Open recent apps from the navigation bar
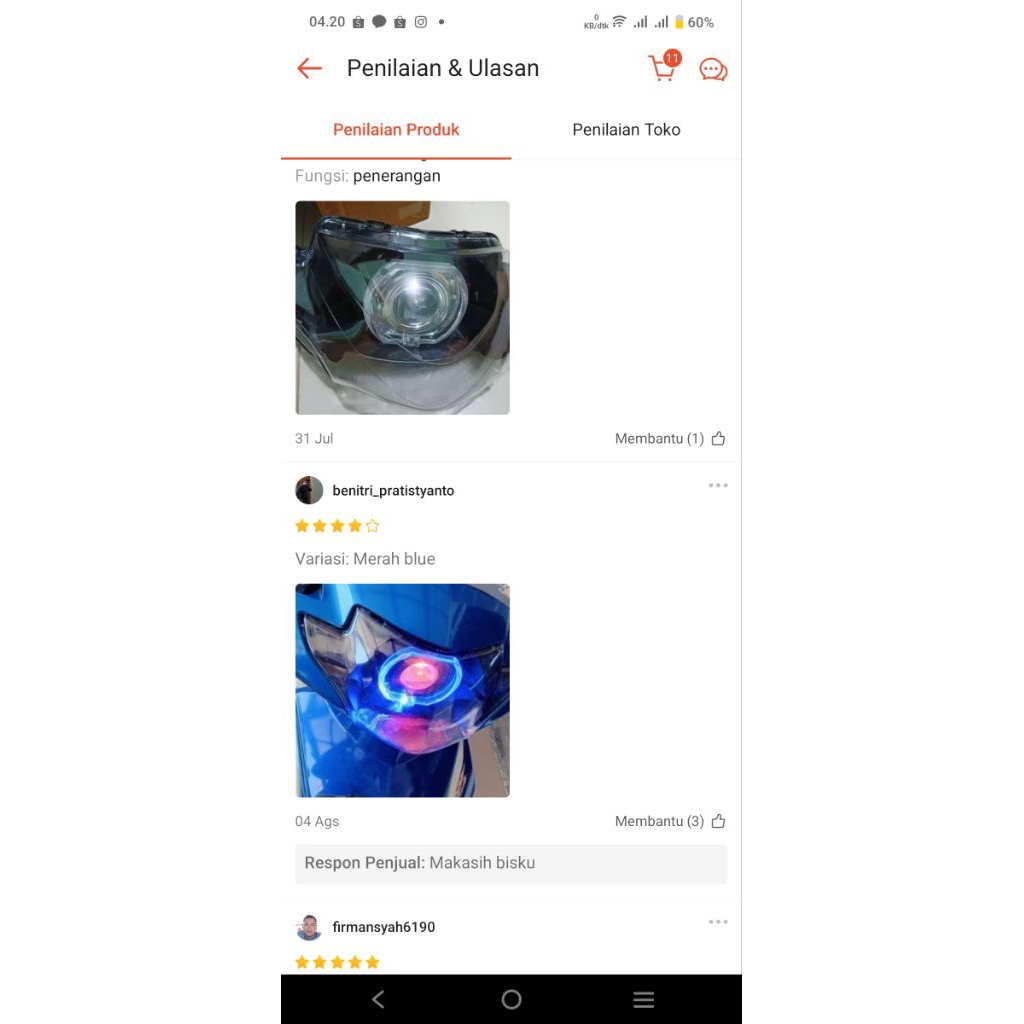 644,999
